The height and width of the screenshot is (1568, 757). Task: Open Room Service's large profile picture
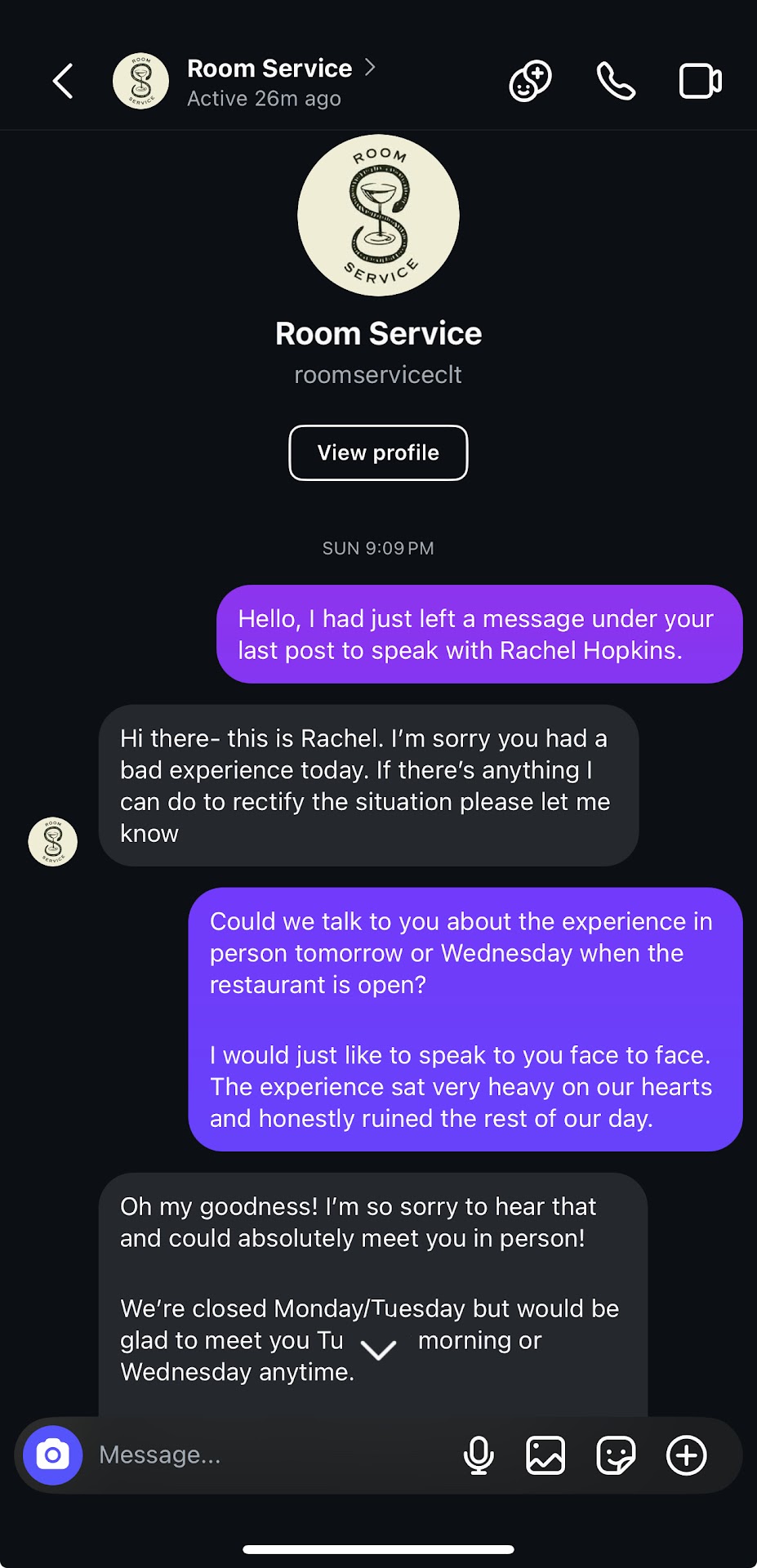[x=378, y=216]
